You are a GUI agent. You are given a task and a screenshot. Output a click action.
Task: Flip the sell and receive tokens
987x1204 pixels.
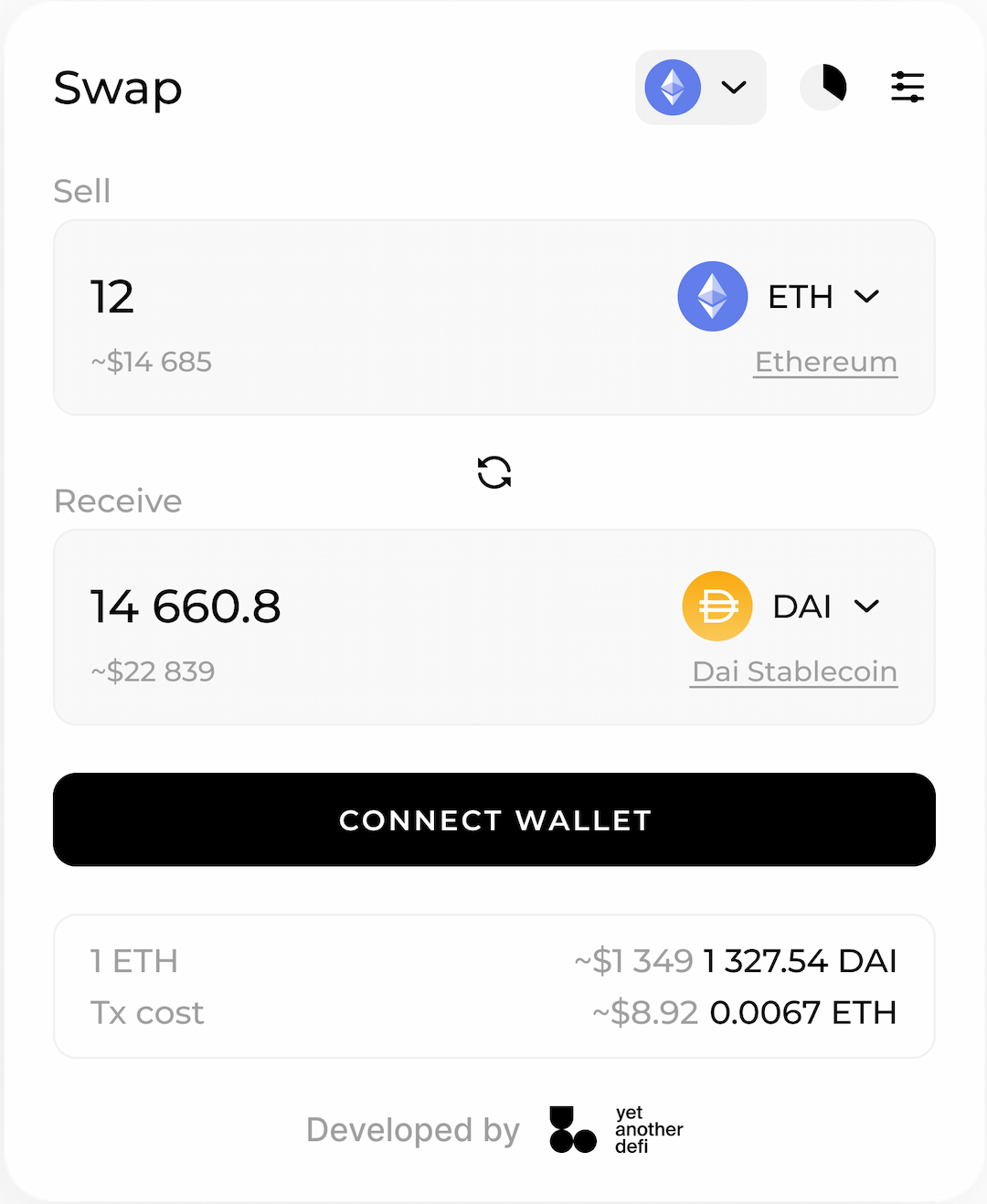click(494, 472)
